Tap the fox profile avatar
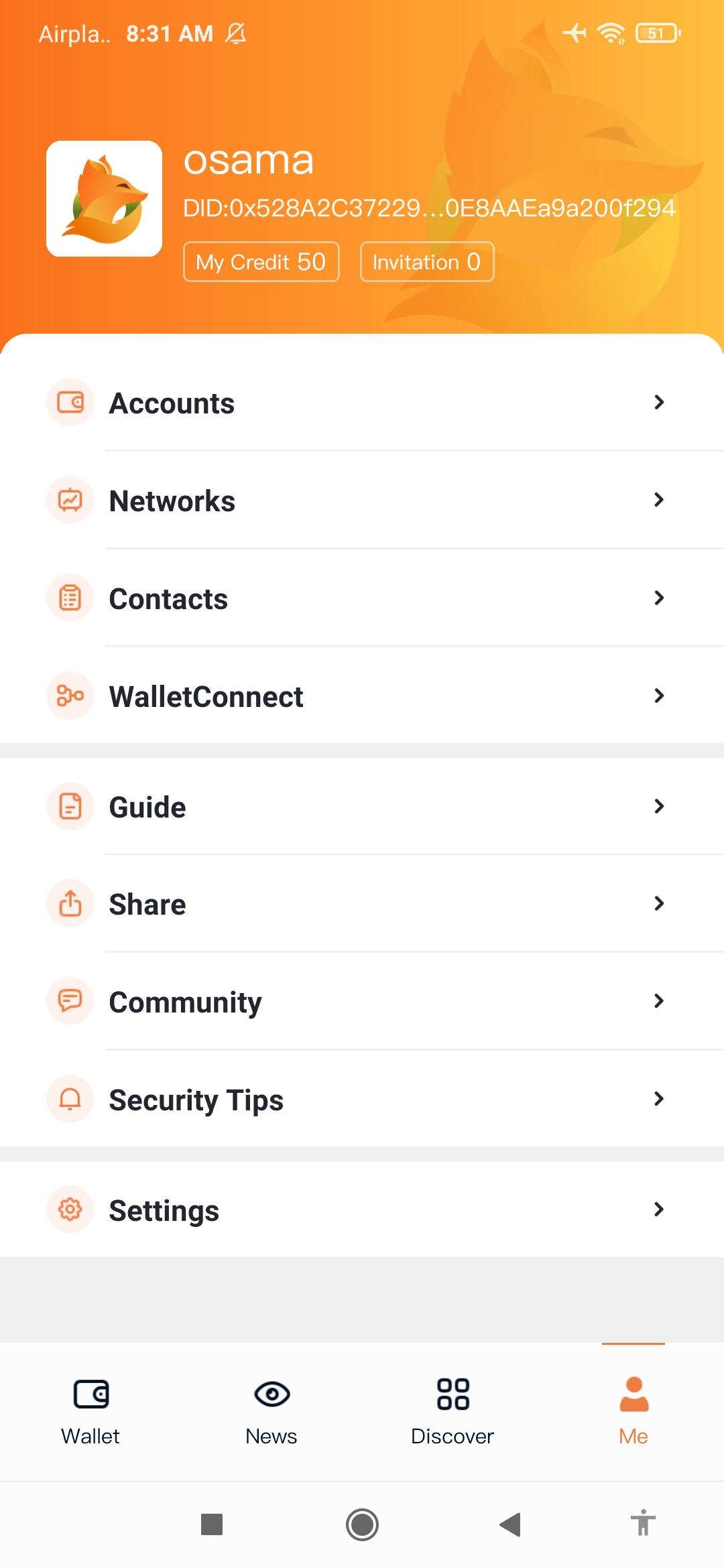 [x=104, y=198]
